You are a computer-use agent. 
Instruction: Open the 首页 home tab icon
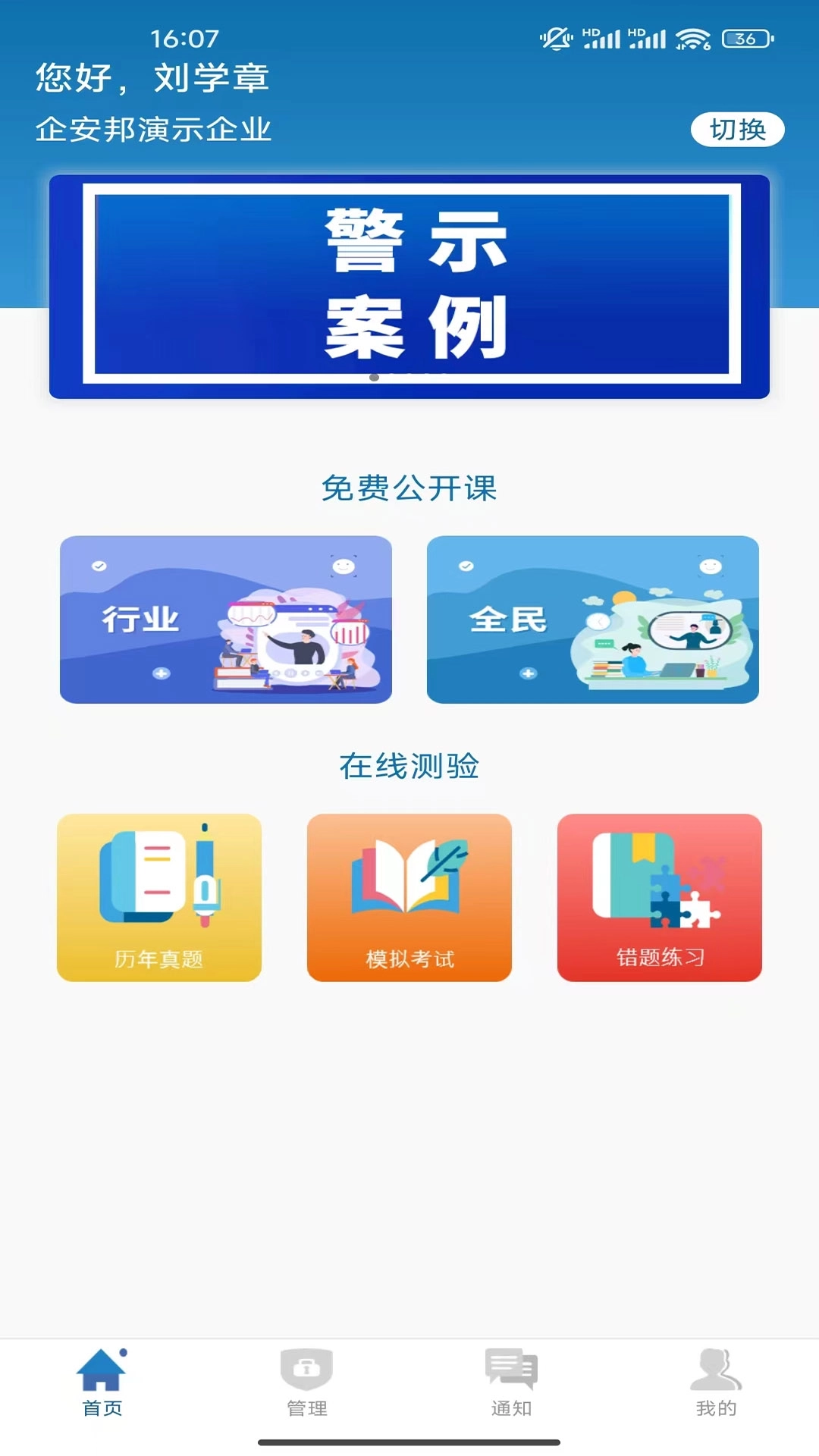tap(101, 1374)
